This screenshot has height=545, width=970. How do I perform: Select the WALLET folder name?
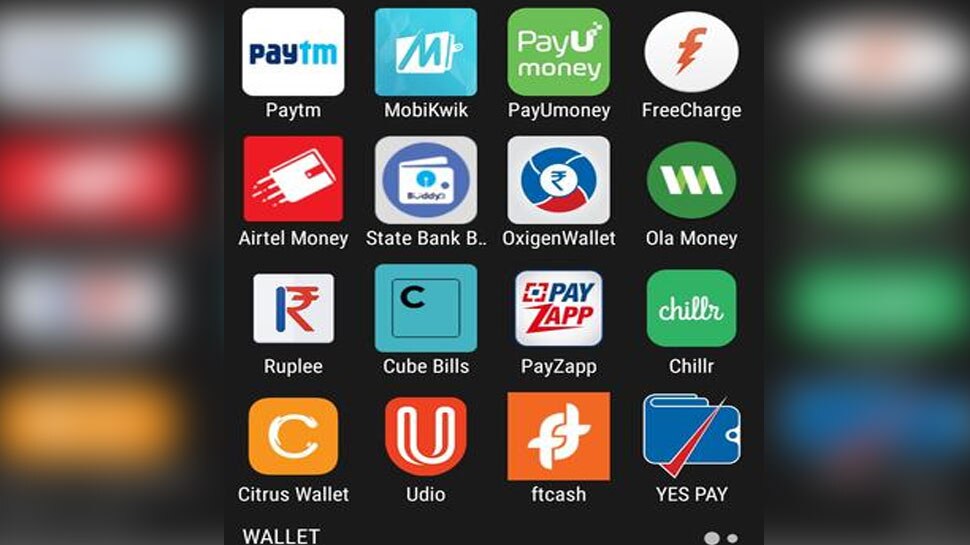point(281,536)
